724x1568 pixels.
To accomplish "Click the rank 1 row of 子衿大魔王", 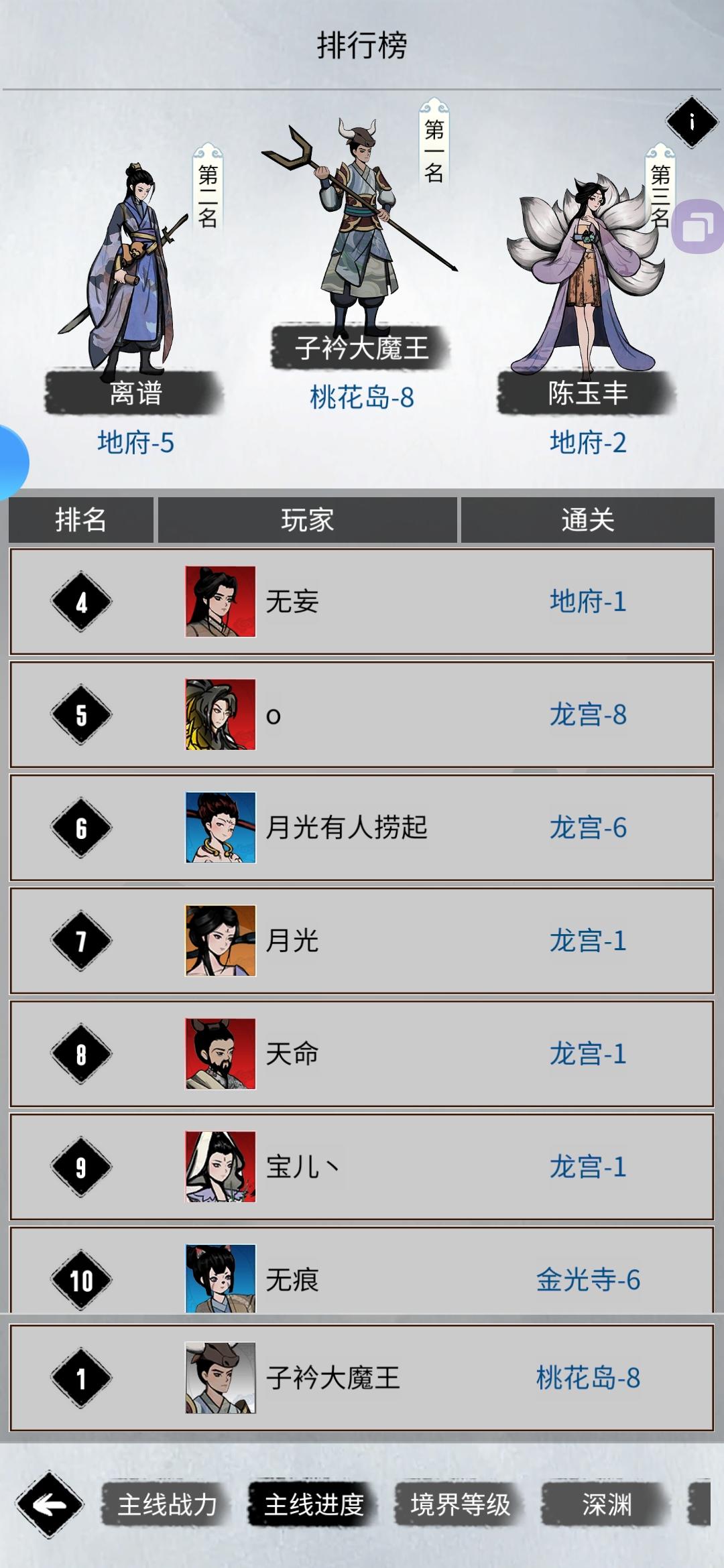I will pyautogui.click(x=362, y=1388).
